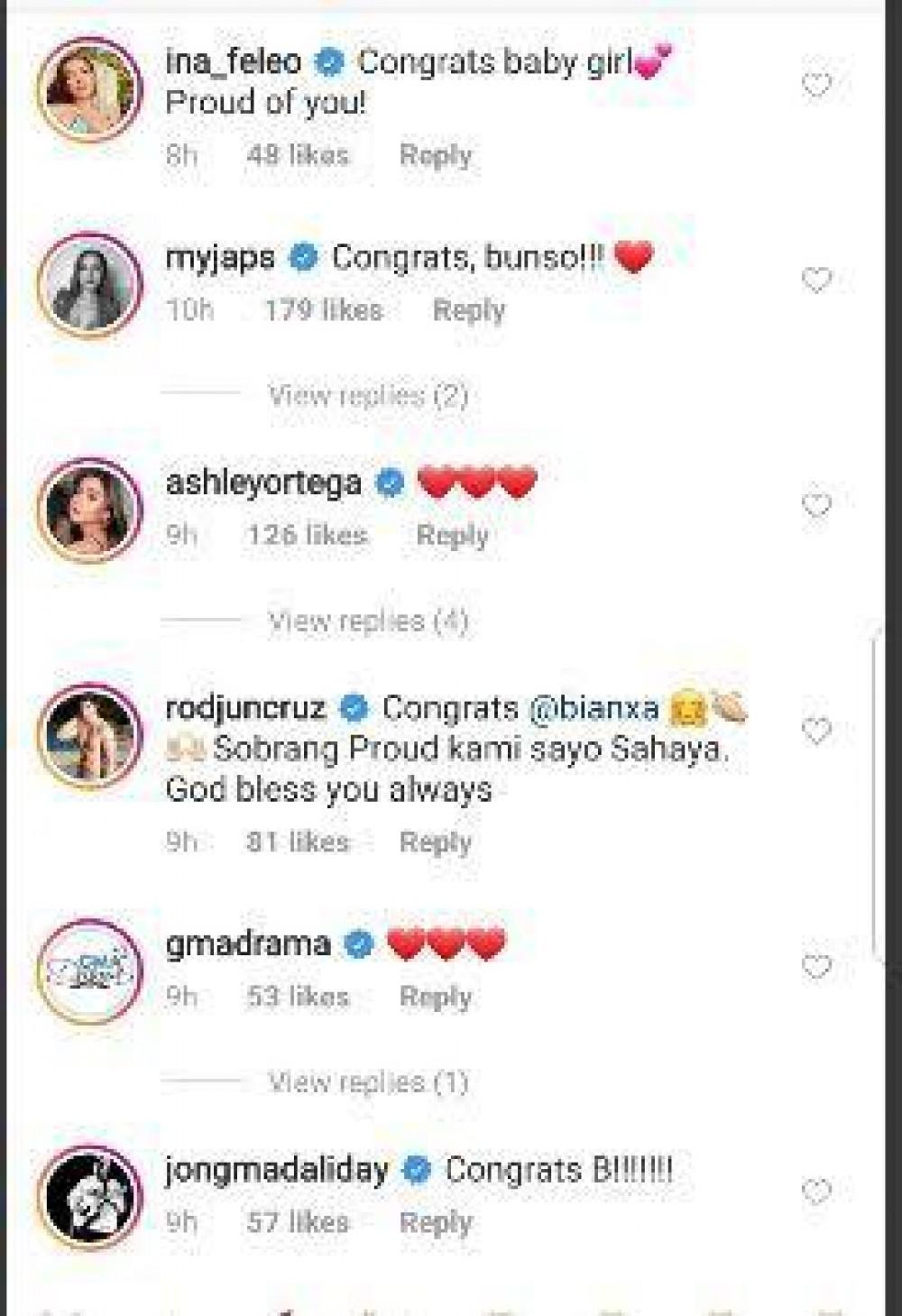The width and height of the screenshot is (902, 1316).
Task: Reply to ashleyortega's comment
Action: [x=452, y=536]
